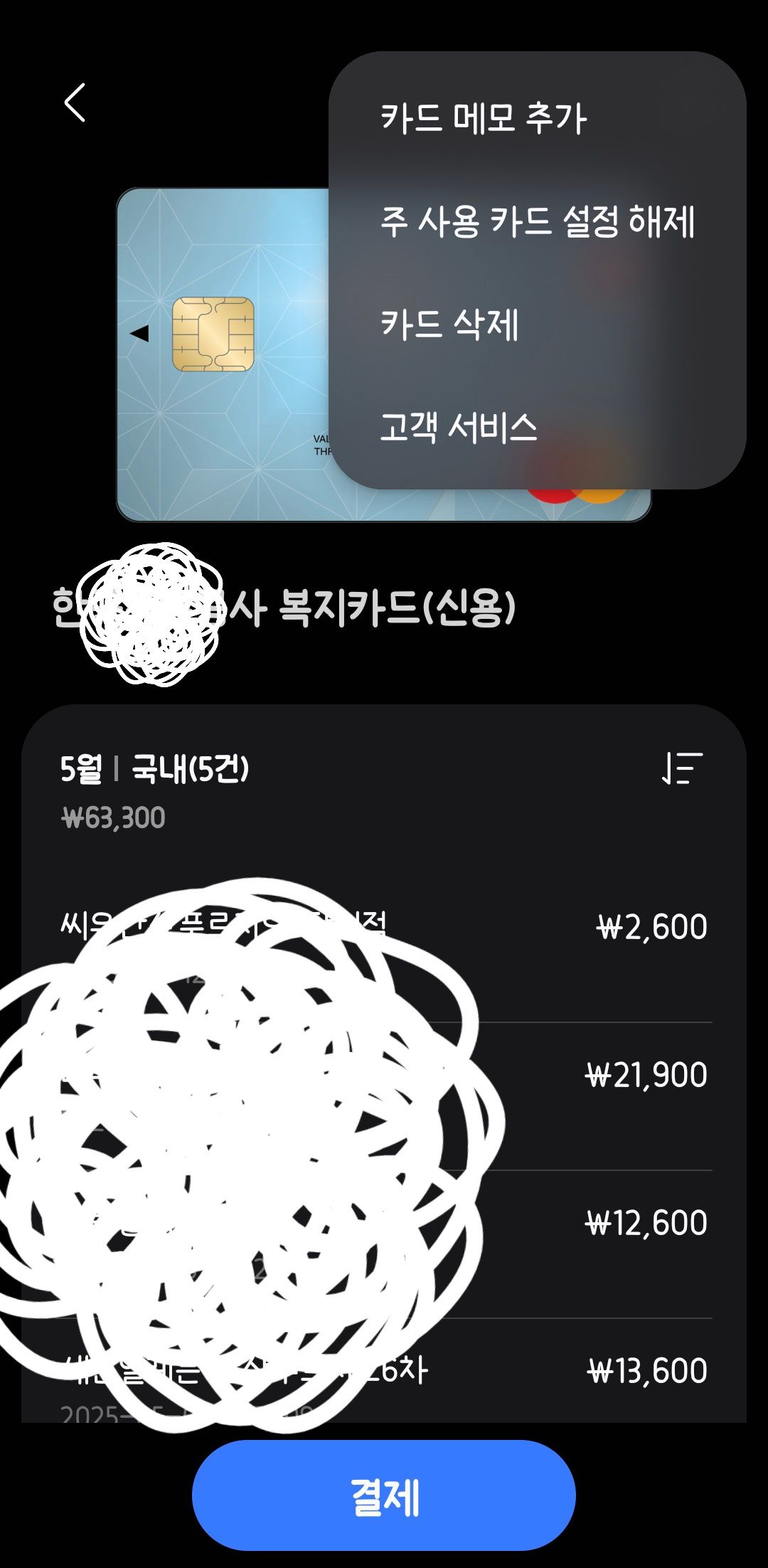Select 주 사용 카드 설정 해제 option
This screenshot has width=768, height=1568.
538,221
